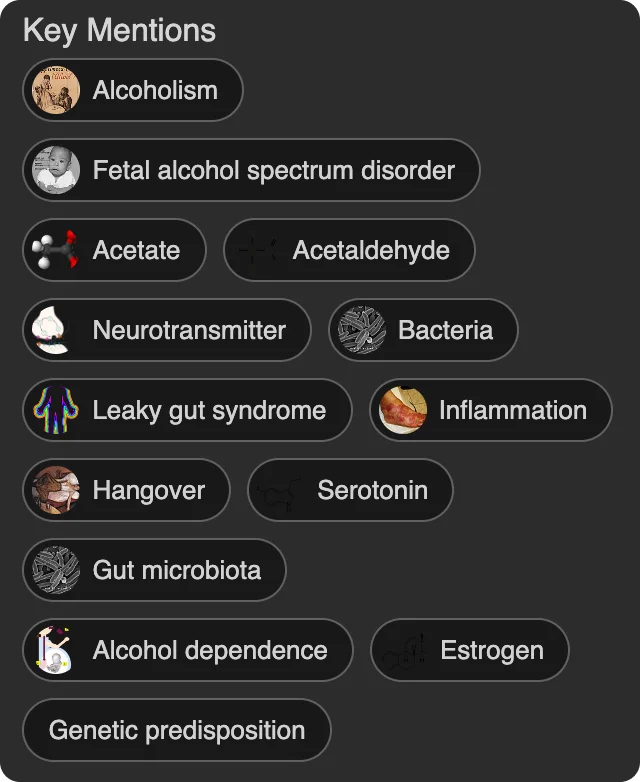Tap the Leaky gut syndrome chip
640x782 pixels.
click(187, 410)
